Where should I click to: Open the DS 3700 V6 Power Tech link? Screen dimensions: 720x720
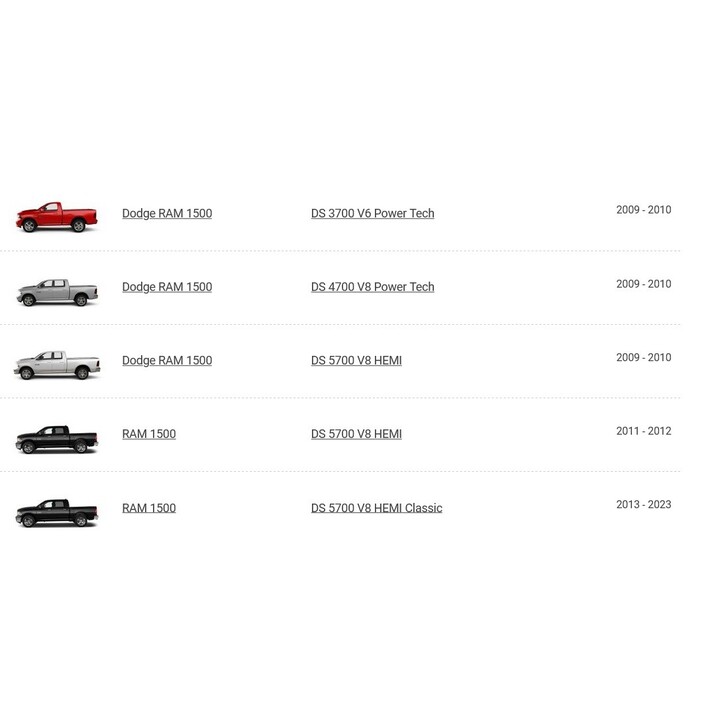(372, 213)
